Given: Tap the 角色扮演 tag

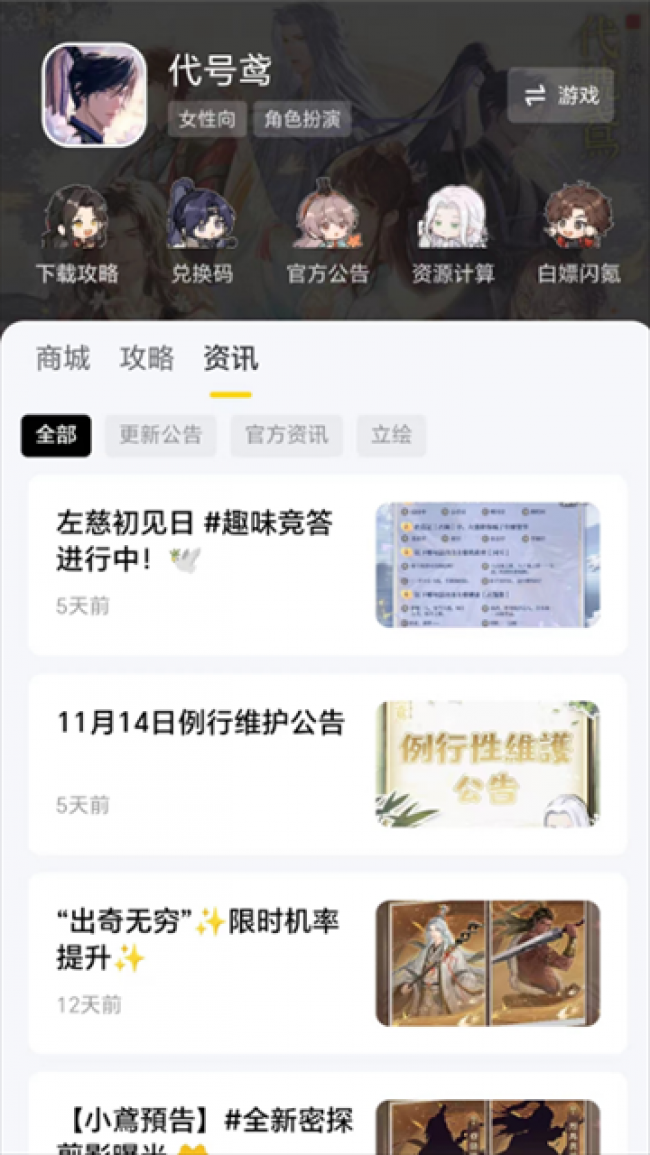Looking at the screenshot, I should pos(302,120).
